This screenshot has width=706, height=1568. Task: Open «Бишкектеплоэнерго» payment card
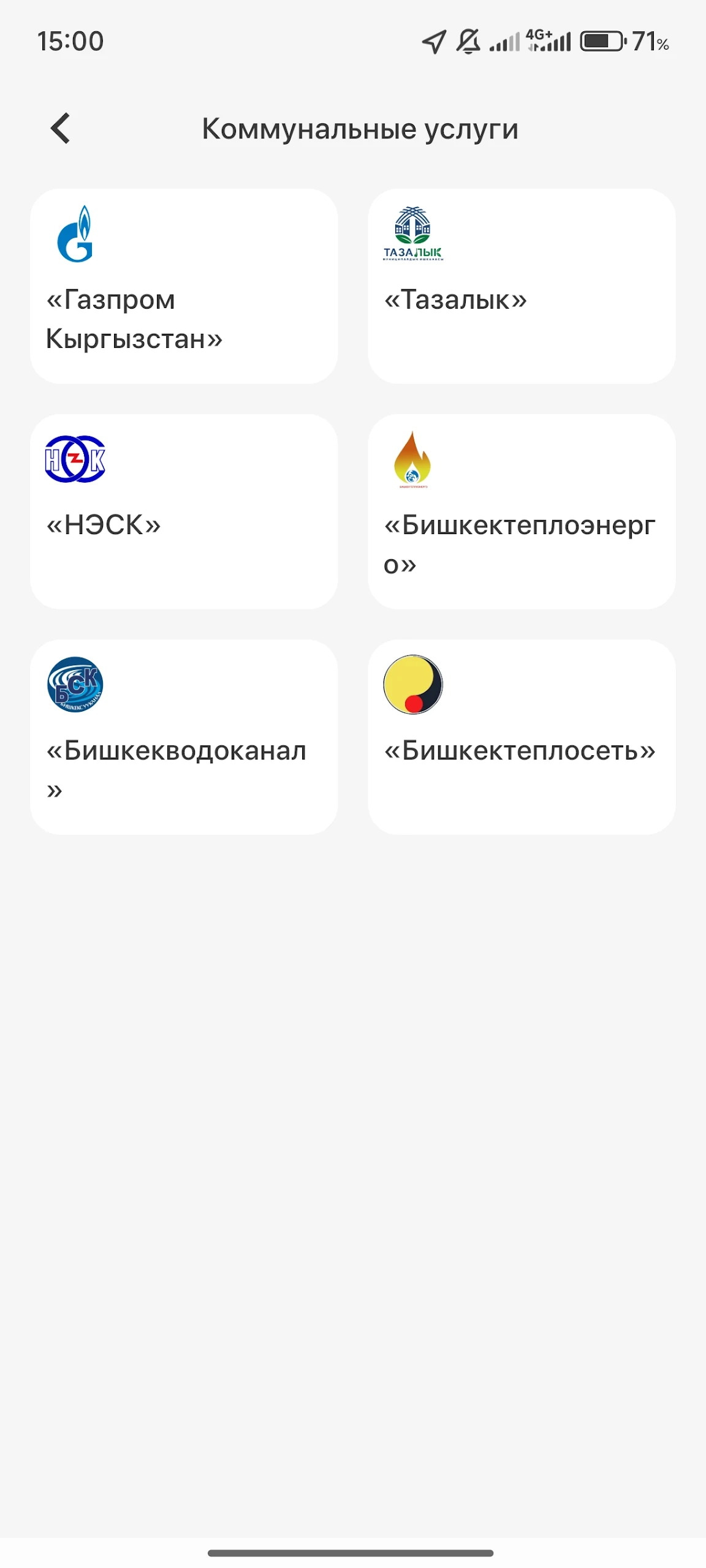coord(522,511)
